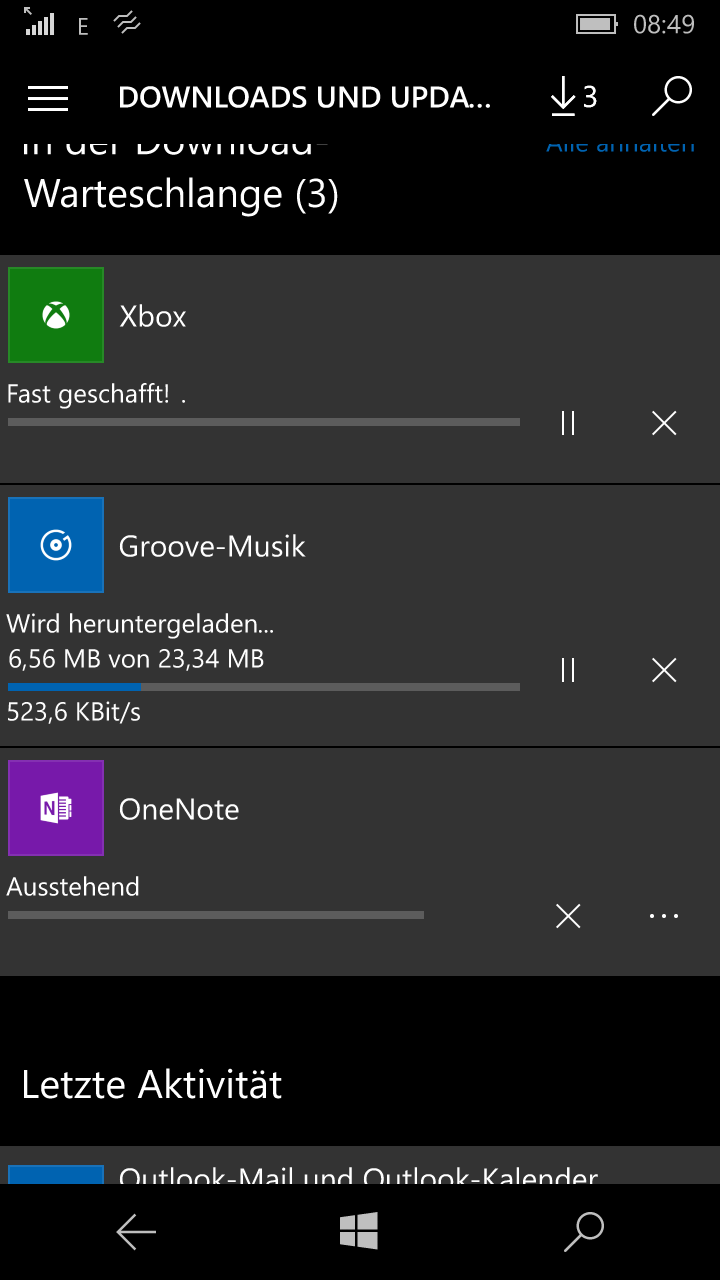Image resolution: width=720 pixels, height=1280 pixels.
Task: Open search in the app header
Action: [x=672, y=97]
